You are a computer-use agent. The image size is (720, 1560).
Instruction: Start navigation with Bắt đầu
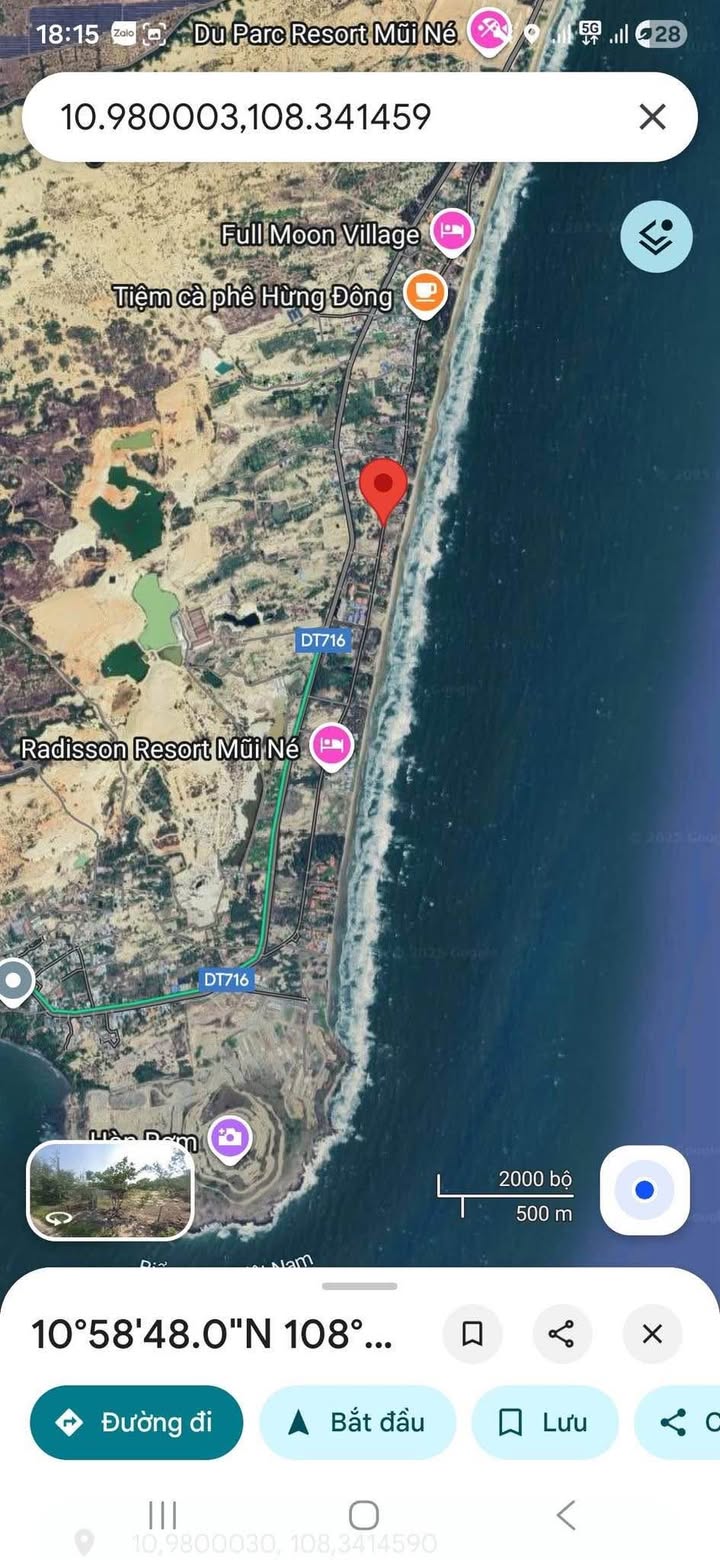coord(358,1422)
